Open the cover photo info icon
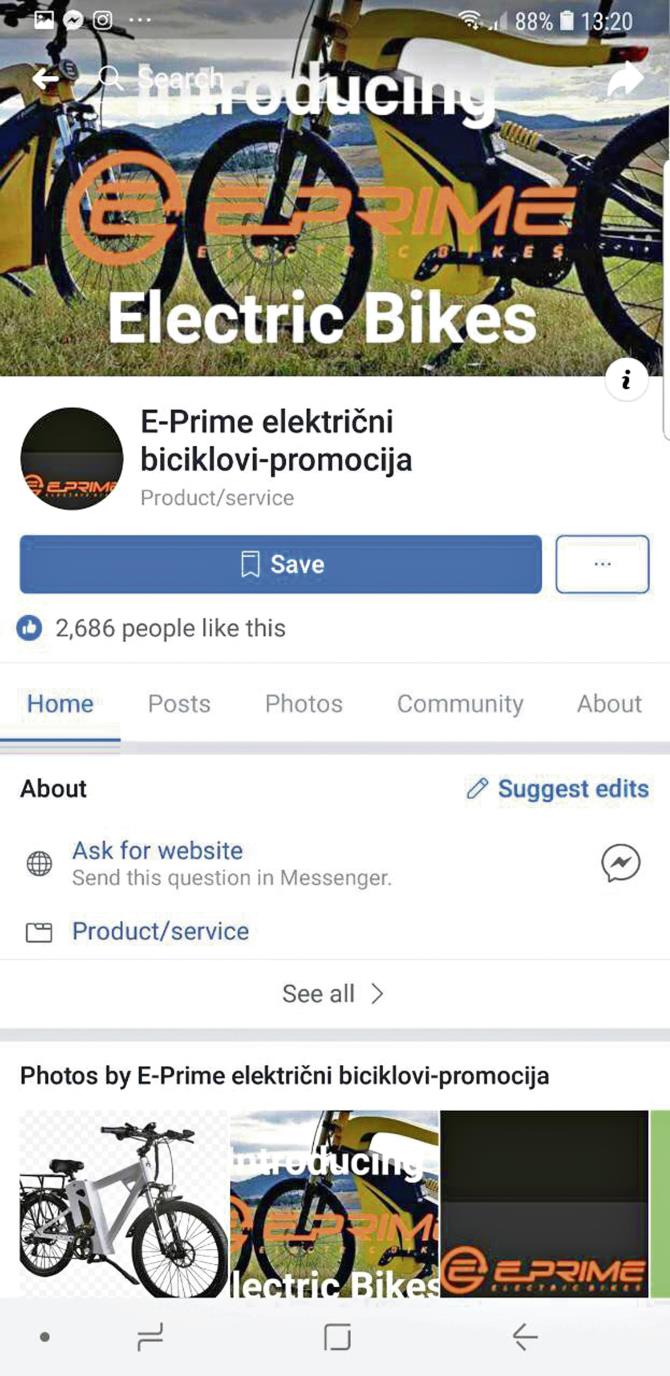Screen dimensions: 670x1376 (627, 380)
